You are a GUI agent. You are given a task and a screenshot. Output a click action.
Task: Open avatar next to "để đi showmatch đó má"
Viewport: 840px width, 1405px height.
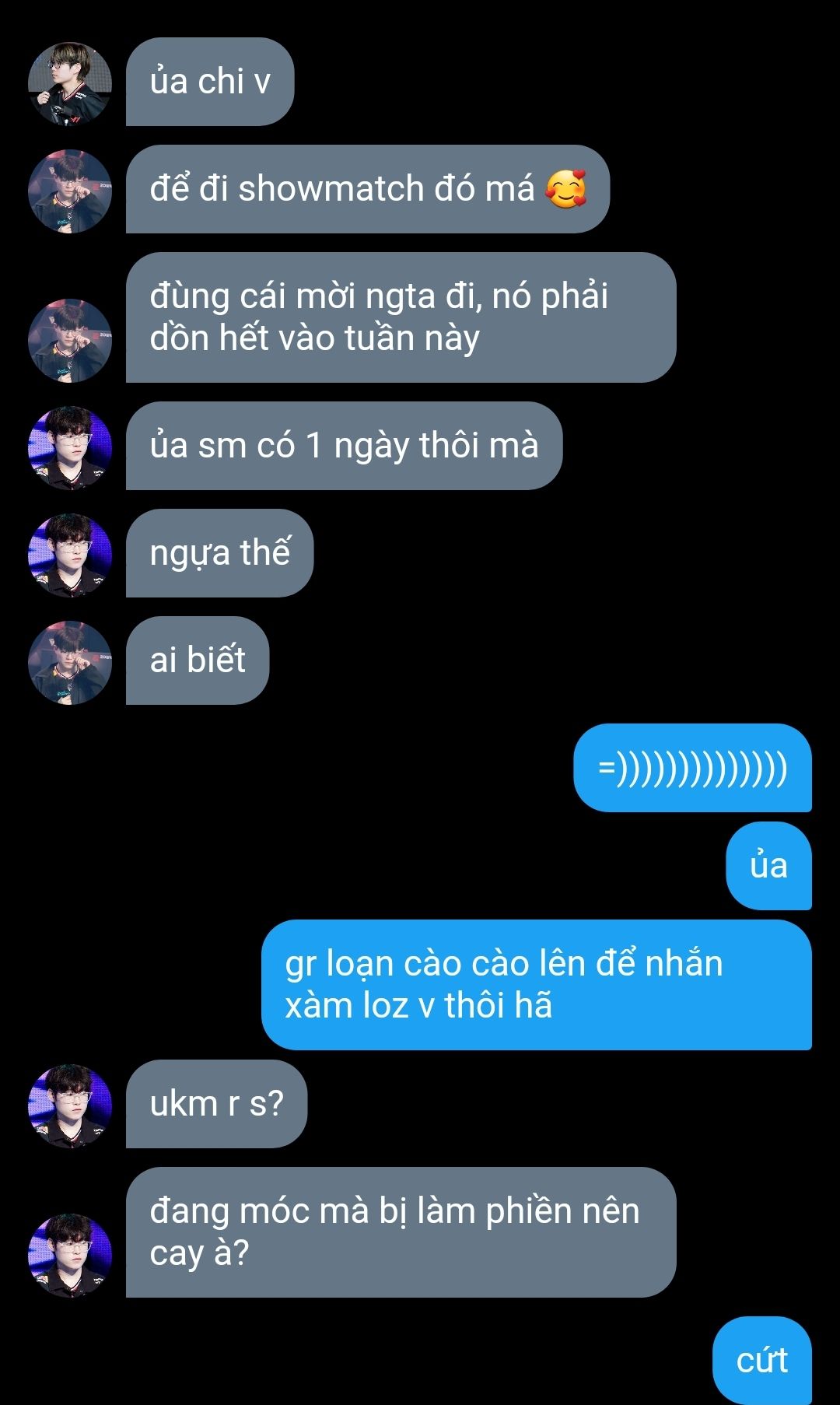(x=70, y=191)
